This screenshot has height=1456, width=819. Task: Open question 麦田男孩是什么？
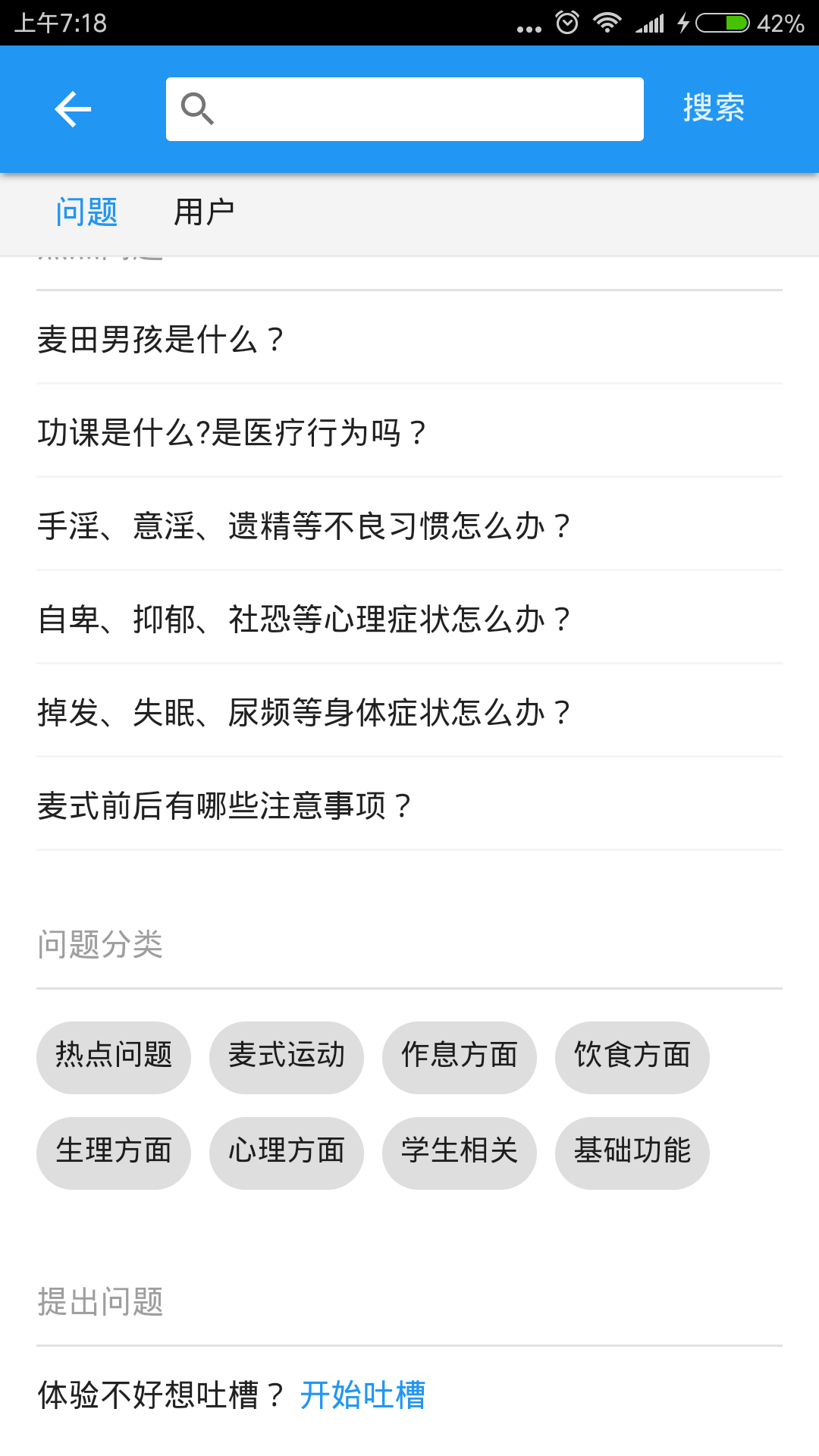point(161,339)
